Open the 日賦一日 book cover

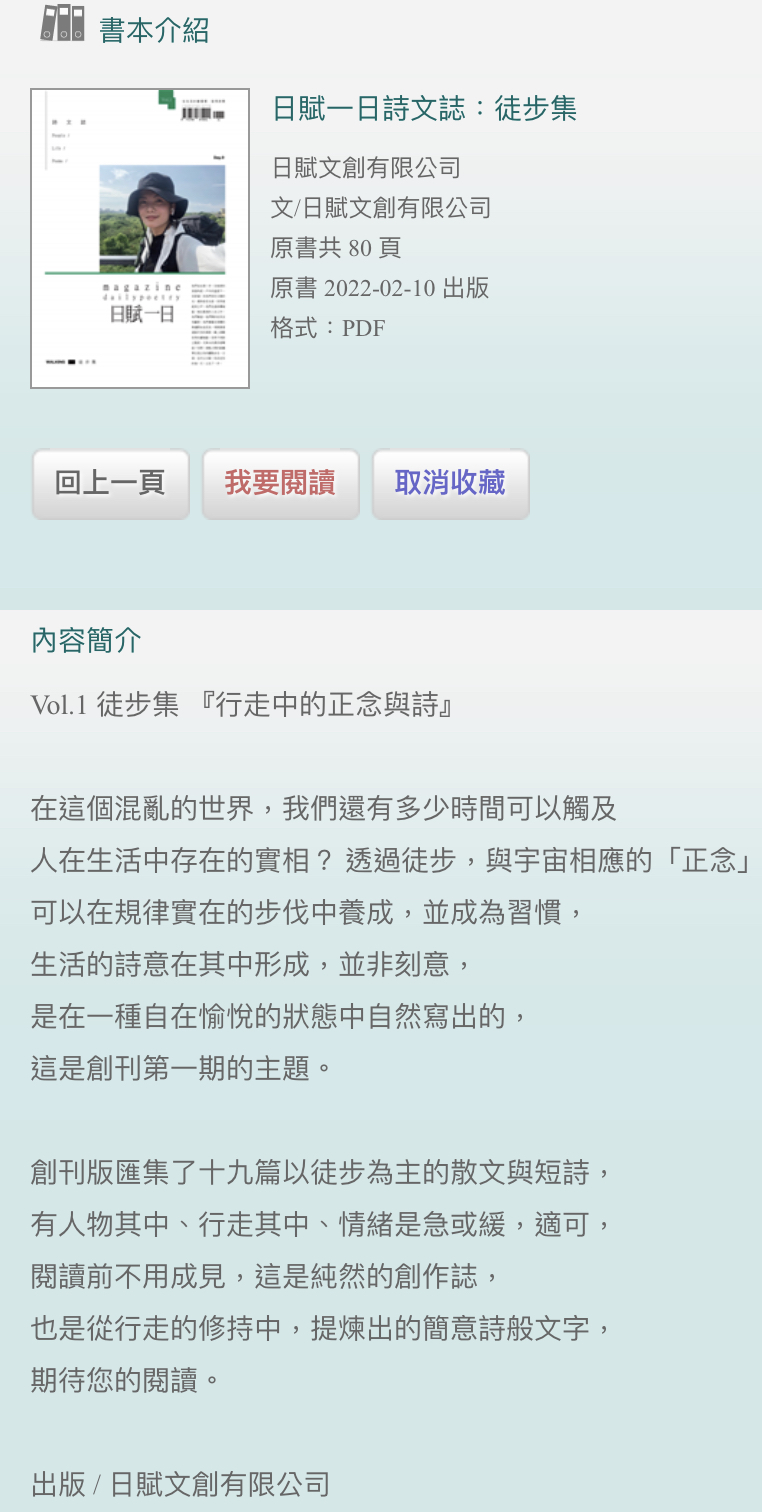(x=140, y=238)
